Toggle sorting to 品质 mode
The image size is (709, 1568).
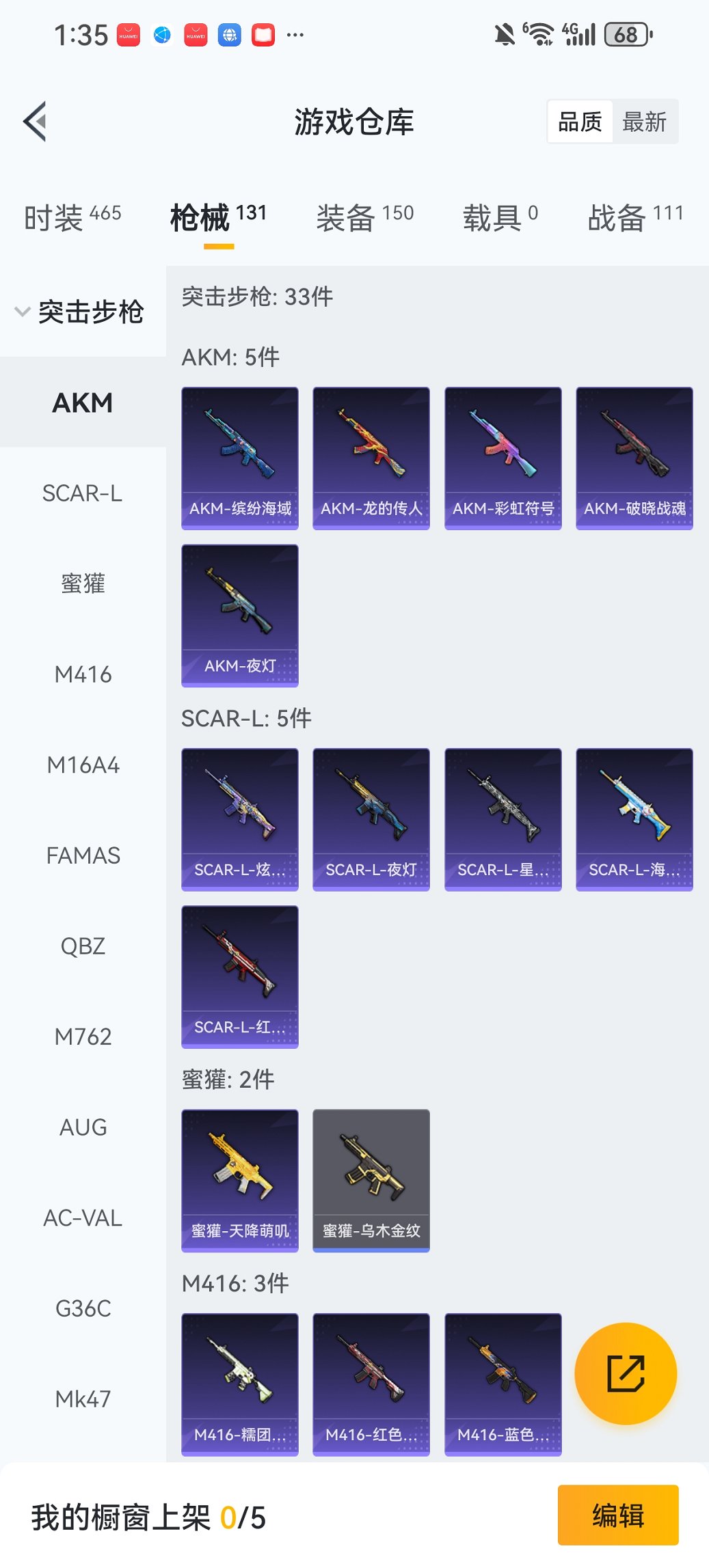pyautogui.click(x=580, y=121)
